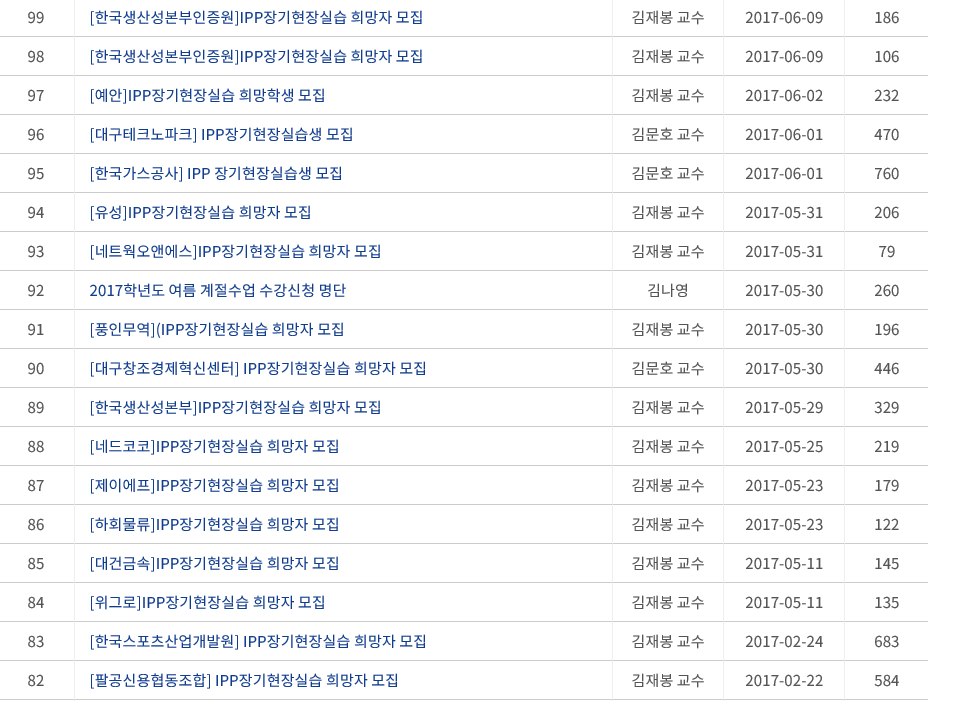
Task: Open the [네트웍오앤에스]IPP장기현장실습 notice
Action: [x=235, y=251]
